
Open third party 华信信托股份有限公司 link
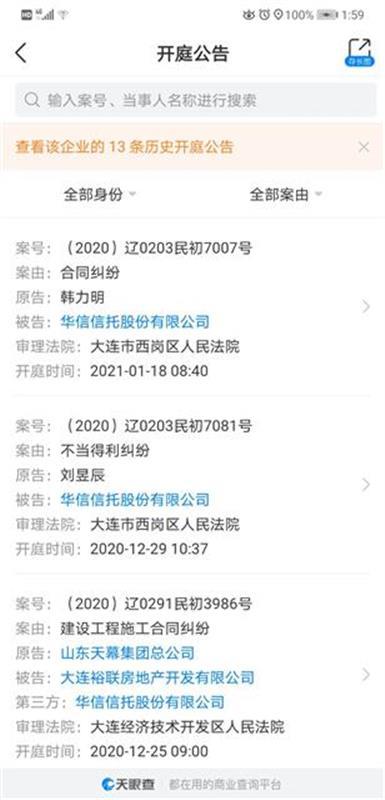tap(150, 702)
